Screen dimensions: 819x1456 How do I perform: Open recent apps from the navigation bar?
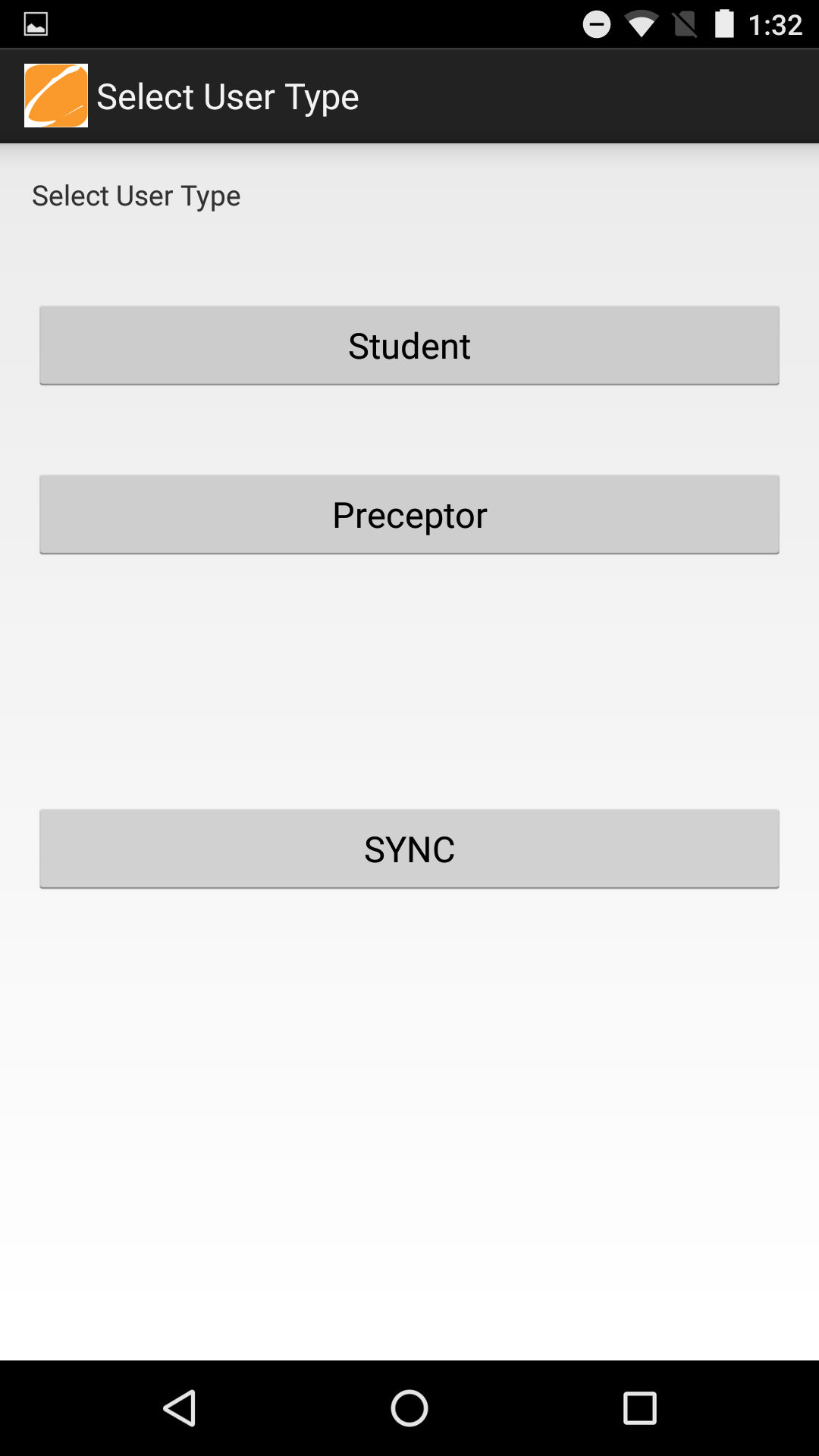click(639, 1408)
